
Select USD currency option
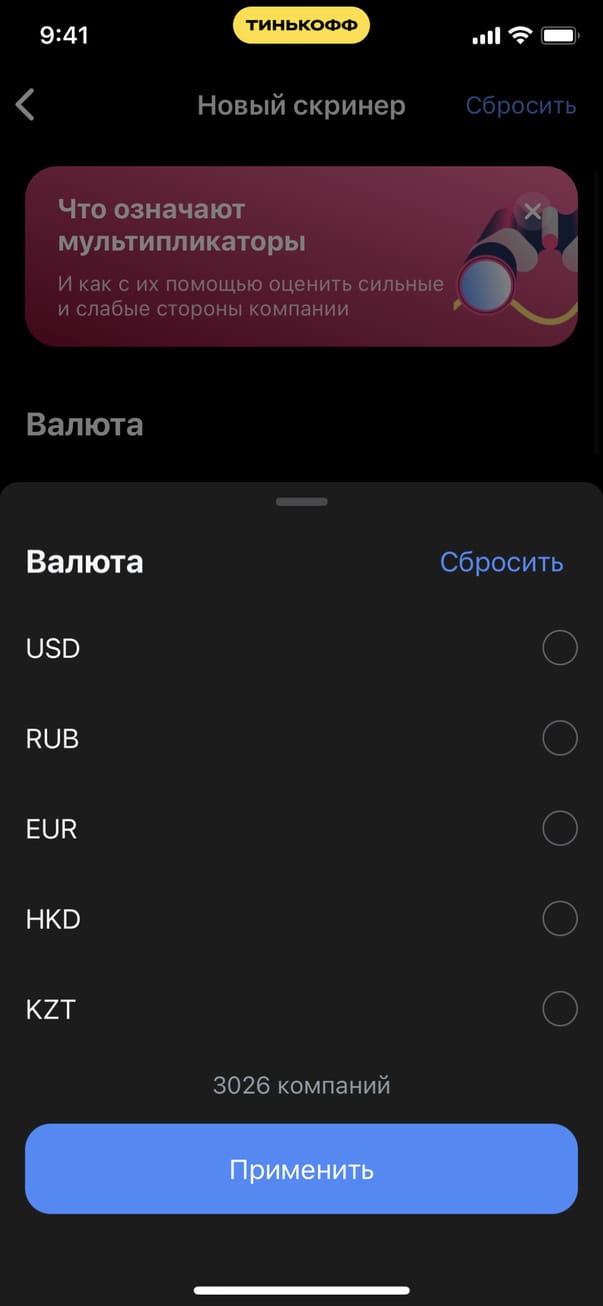(559, 648)
